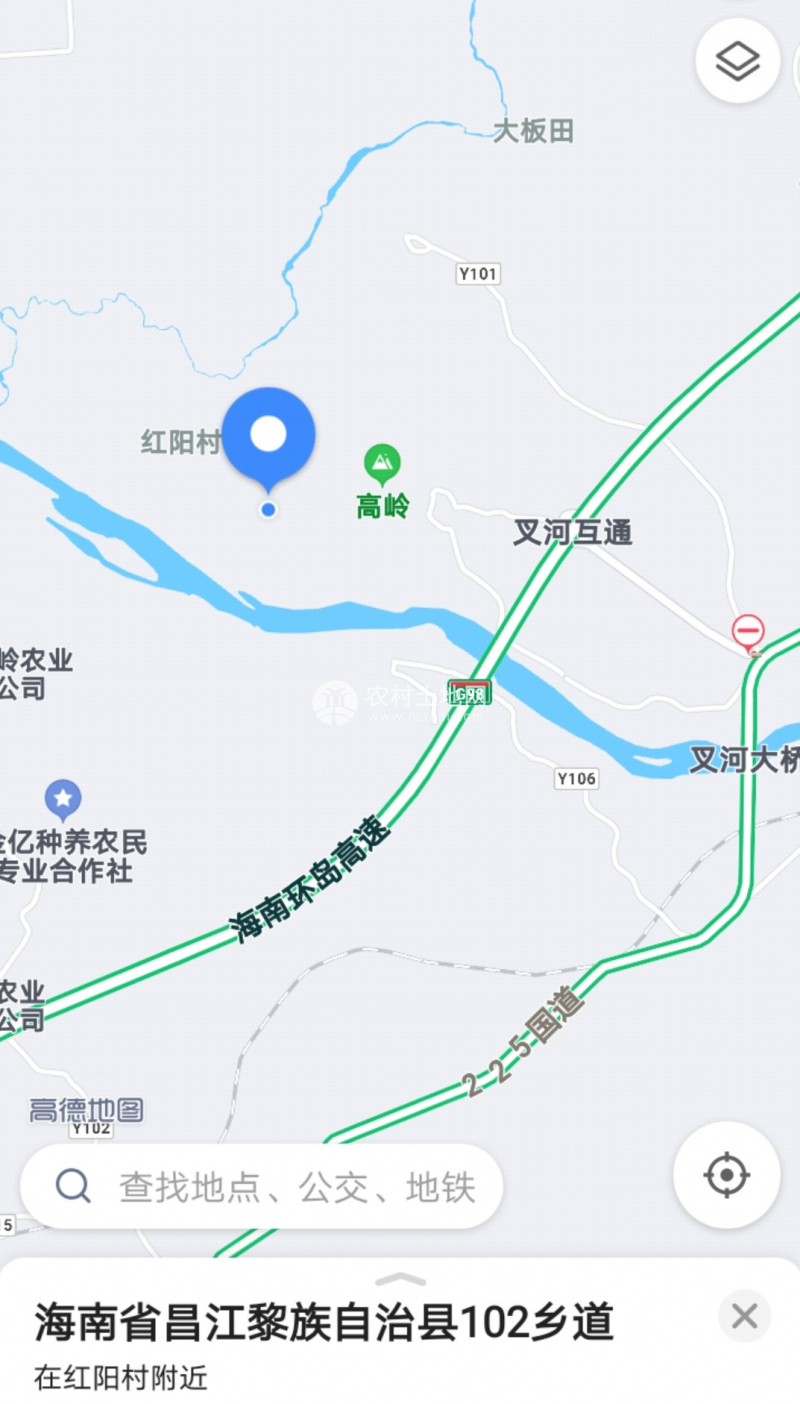Screen dimensions: 800x1404
Task: Expand the location details handle
Action: pyautogui.click(x=400, y=1279)
